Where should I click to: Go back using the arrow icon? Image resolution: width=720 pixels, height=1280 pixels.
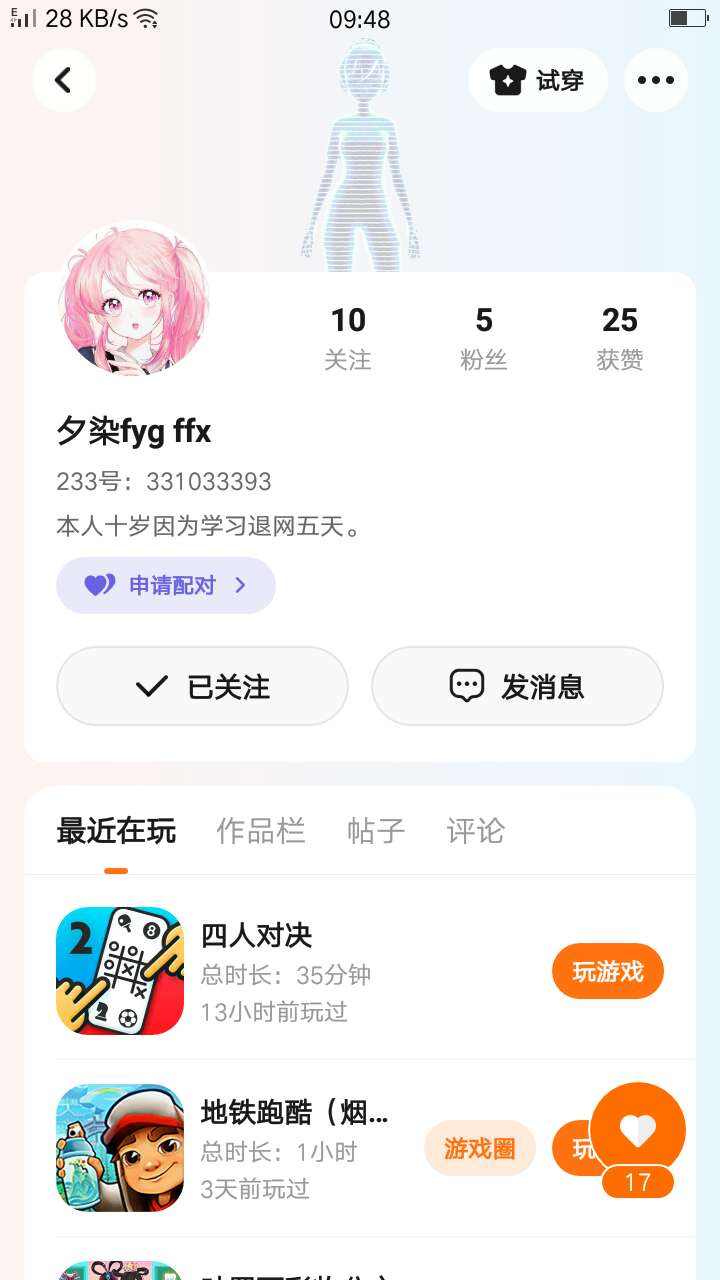[x=64, y=80]
